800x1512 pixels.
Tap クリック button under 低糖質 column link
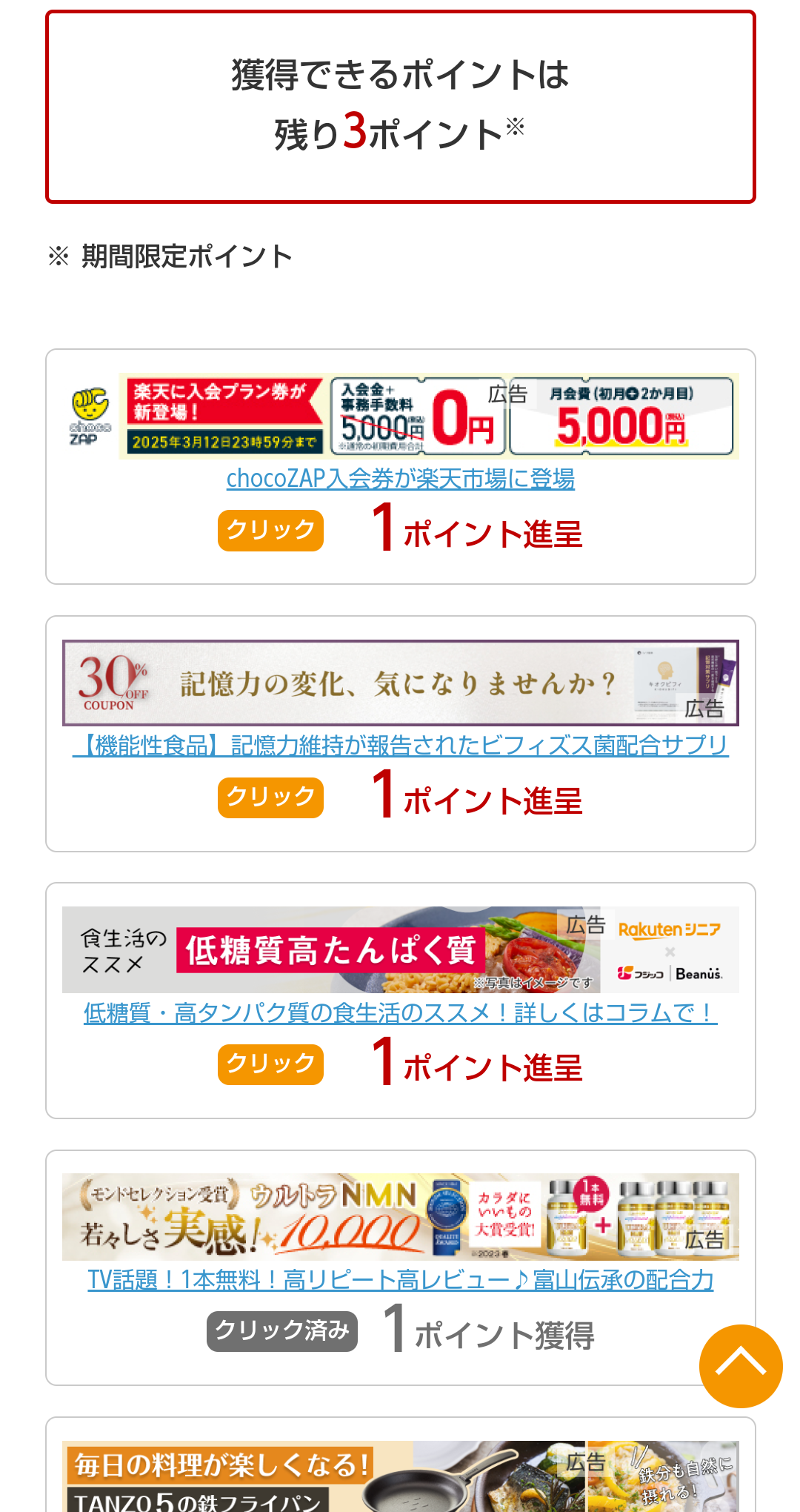[270, 1064]
